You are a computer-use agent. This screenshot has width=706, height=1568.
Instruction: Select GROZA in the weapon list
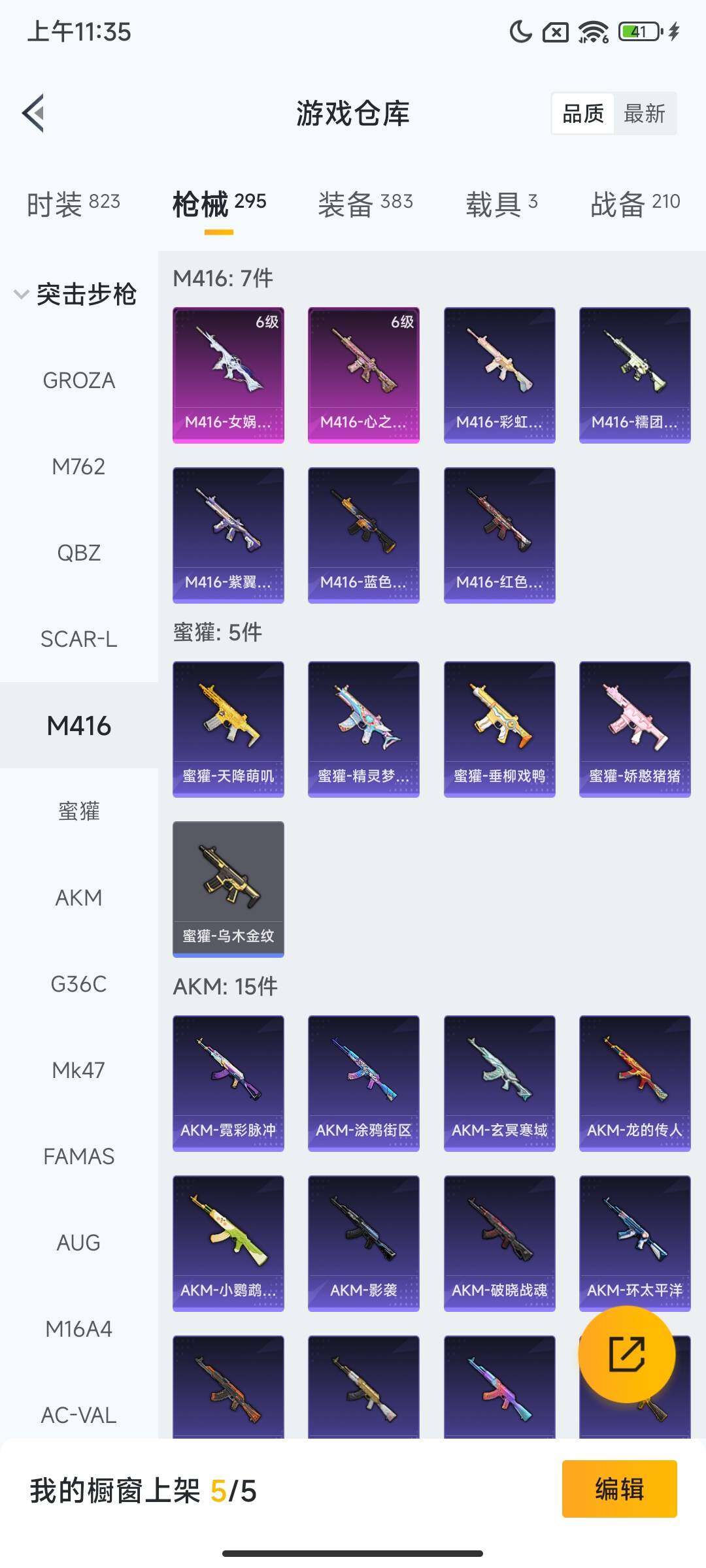[x=78, y=380]
